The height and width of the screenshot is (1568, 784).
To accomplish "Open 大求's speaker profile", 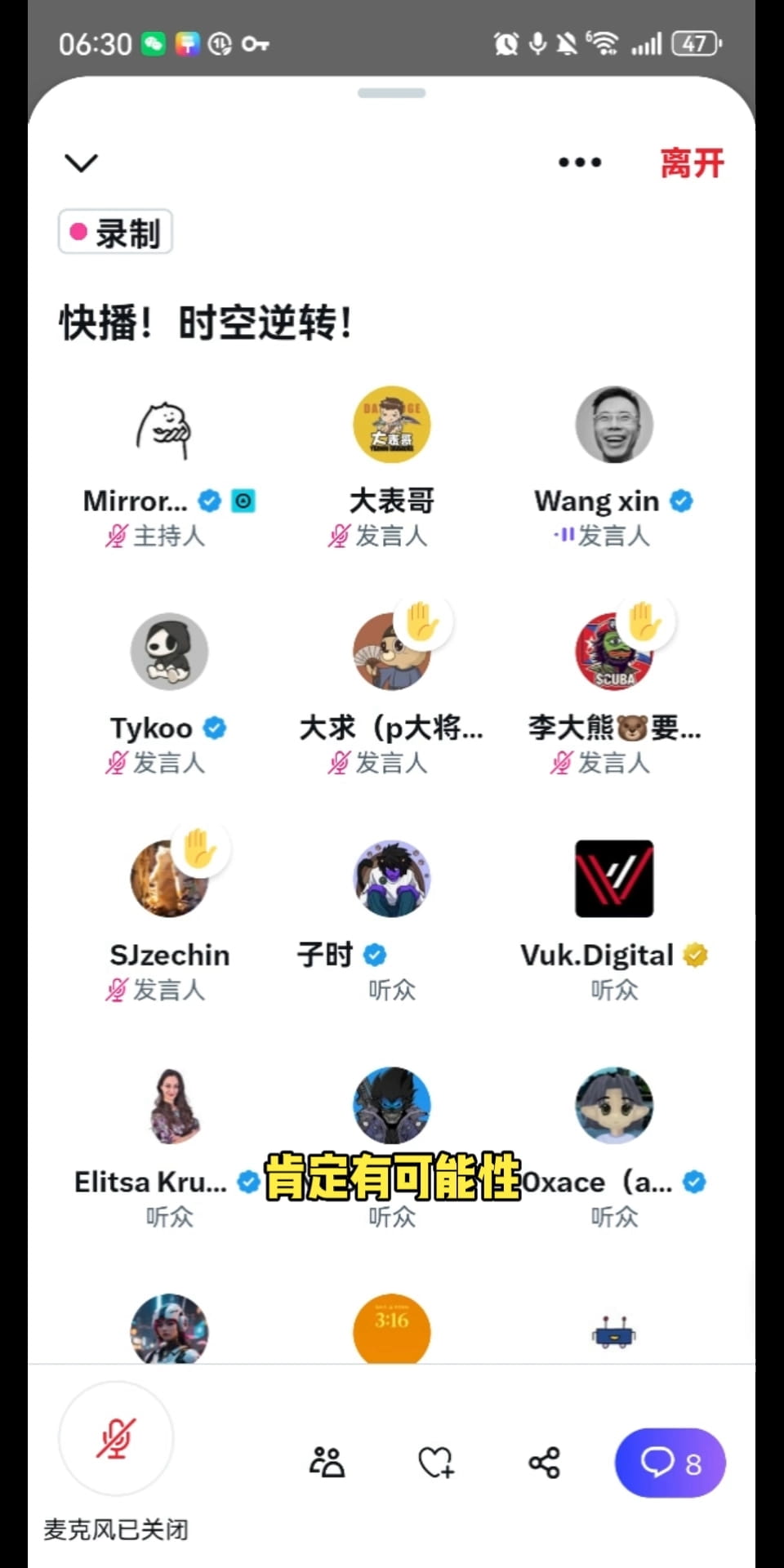I will pos(392,652).
